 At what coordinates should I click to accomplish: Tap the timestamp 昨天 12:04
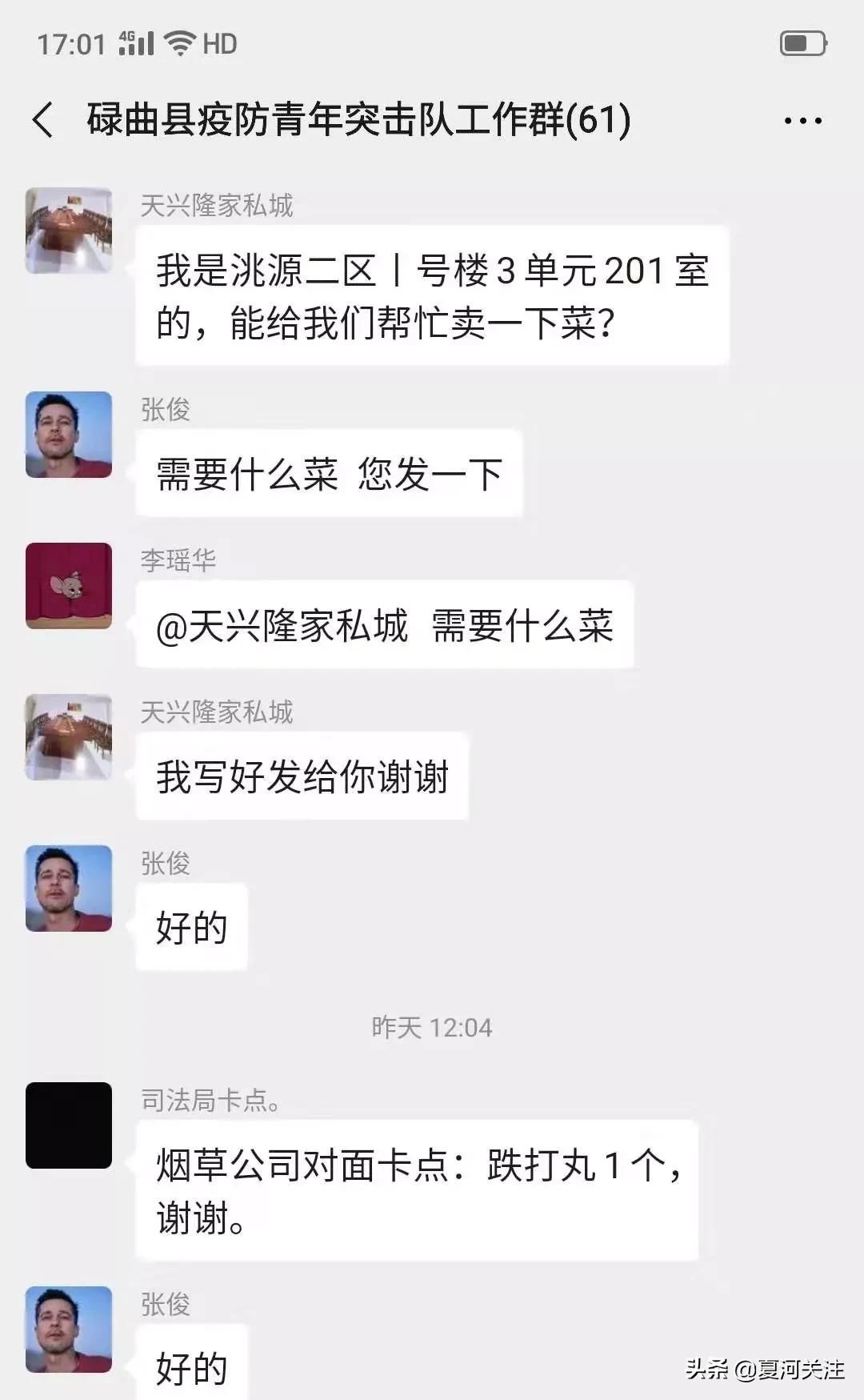(432, 1027)
